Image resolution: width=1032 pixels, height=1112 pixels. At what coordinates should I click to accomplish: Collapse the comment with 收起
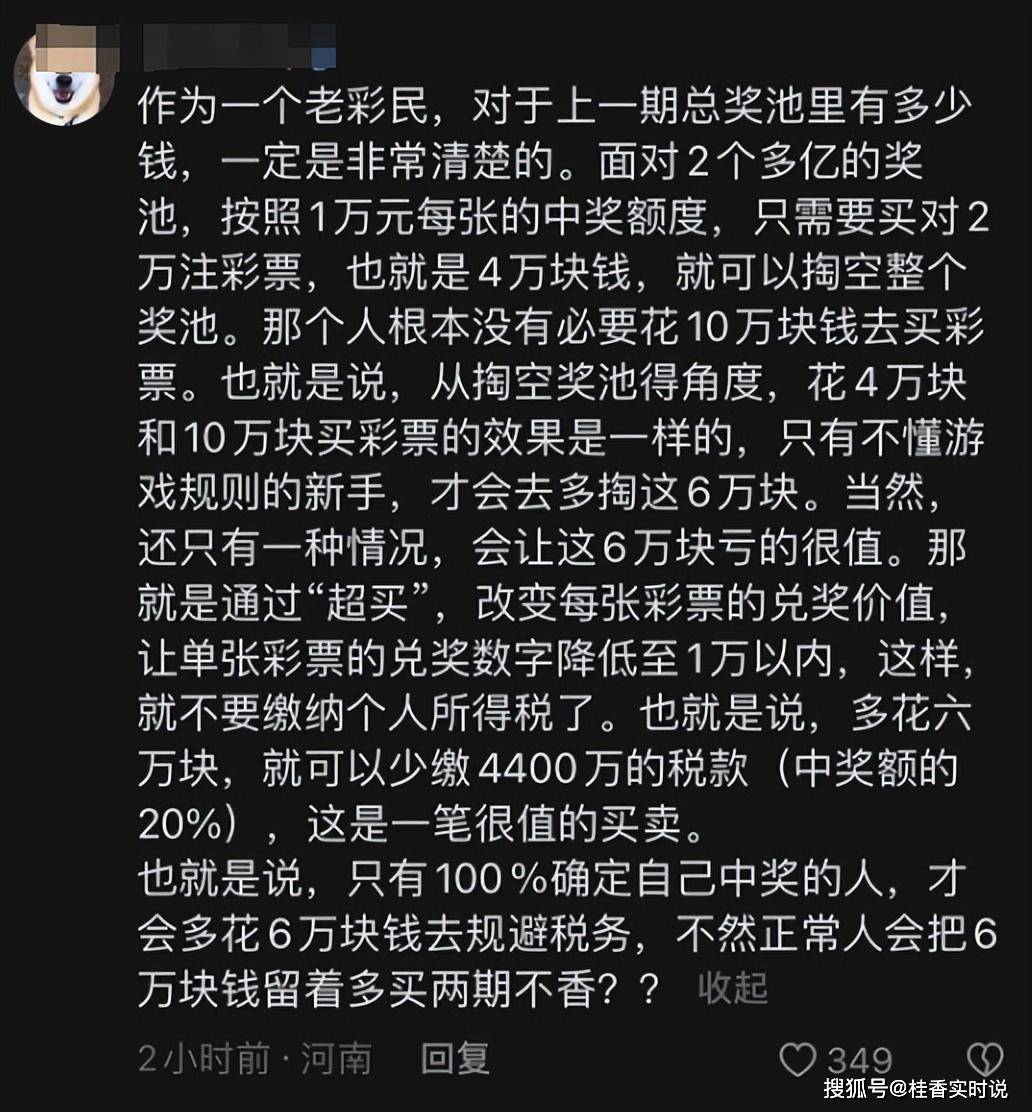(733, 989)
